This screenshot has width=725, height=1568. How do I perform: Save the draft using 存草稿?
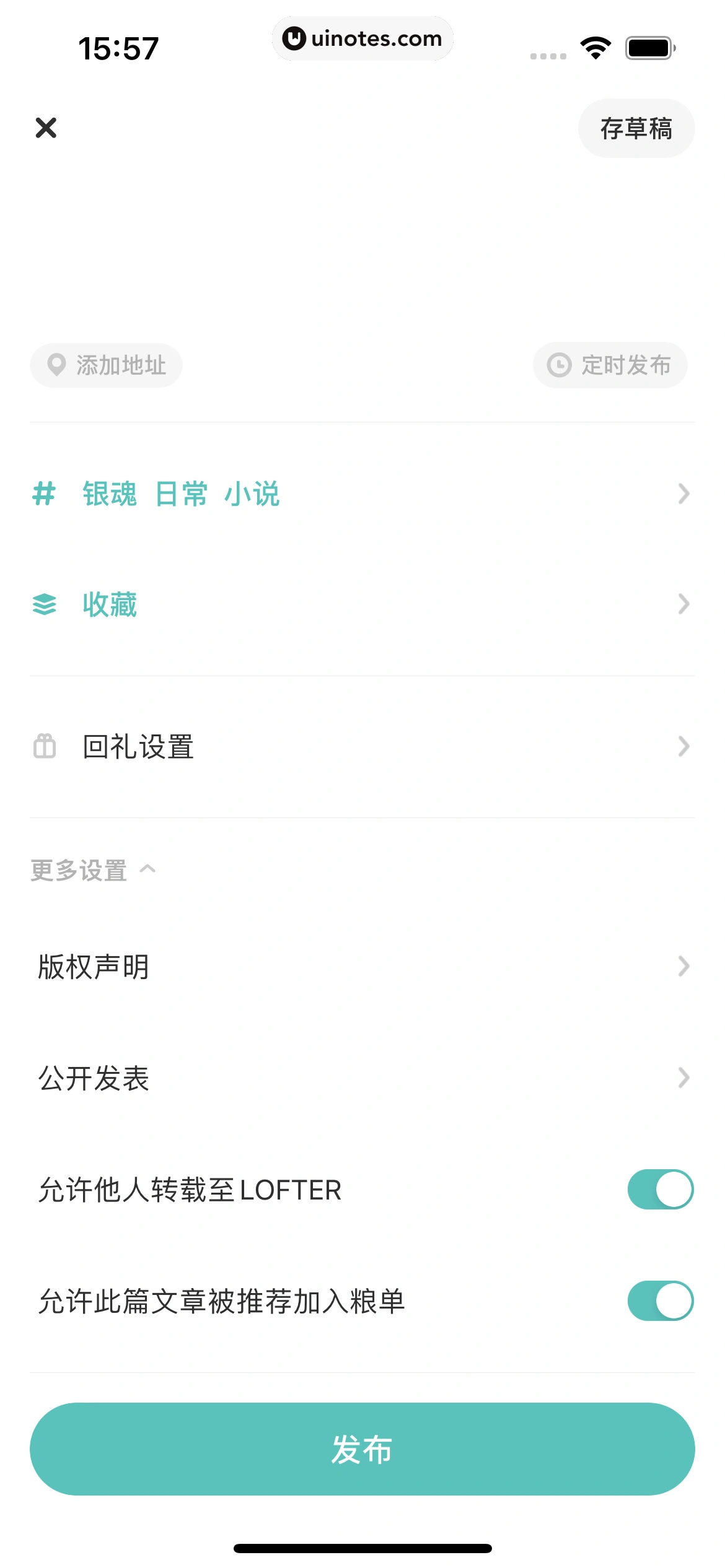click(636, 128)
